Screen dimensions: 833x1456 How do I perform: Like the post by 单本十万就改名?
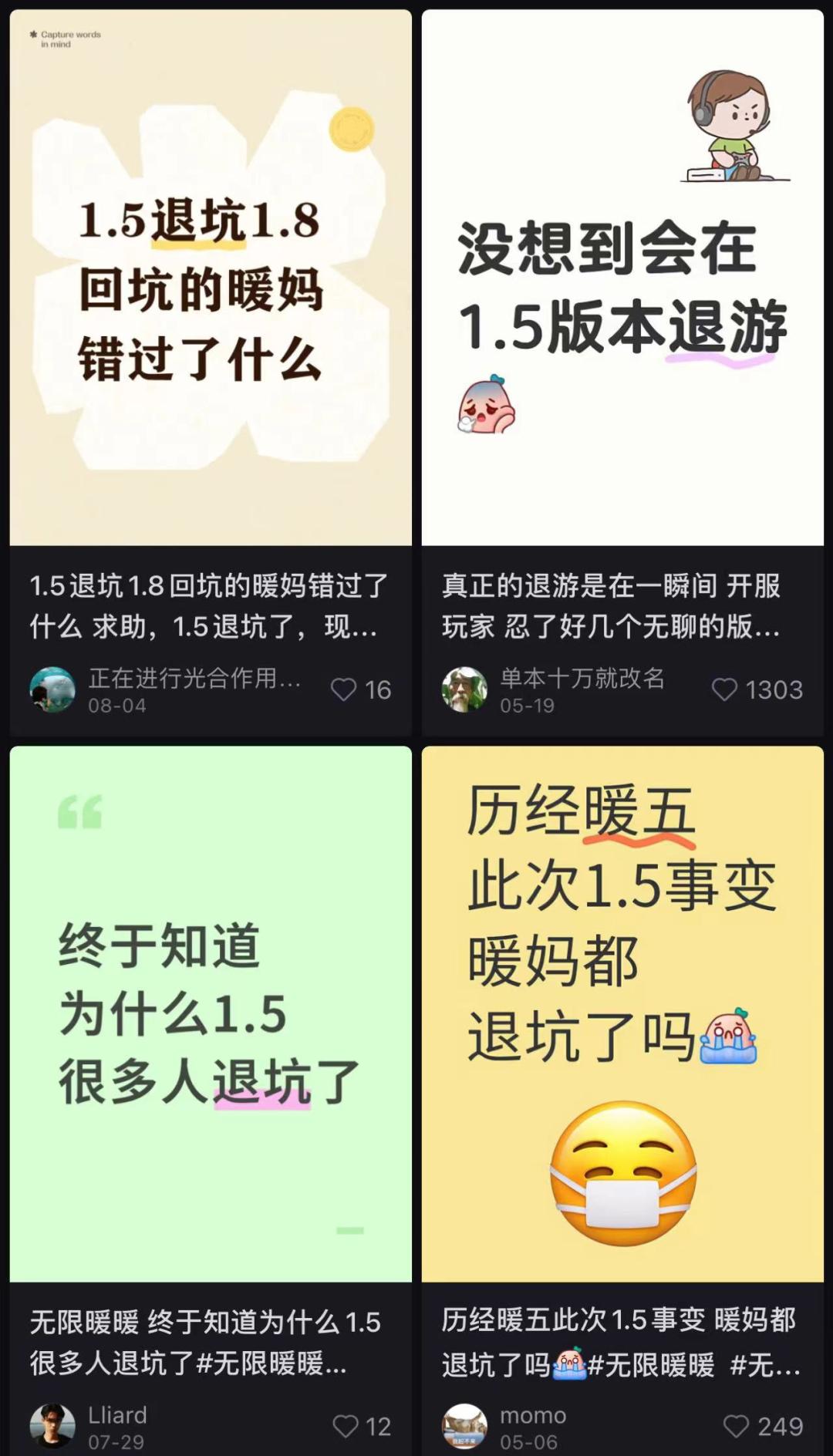click(x=724, y=689)
